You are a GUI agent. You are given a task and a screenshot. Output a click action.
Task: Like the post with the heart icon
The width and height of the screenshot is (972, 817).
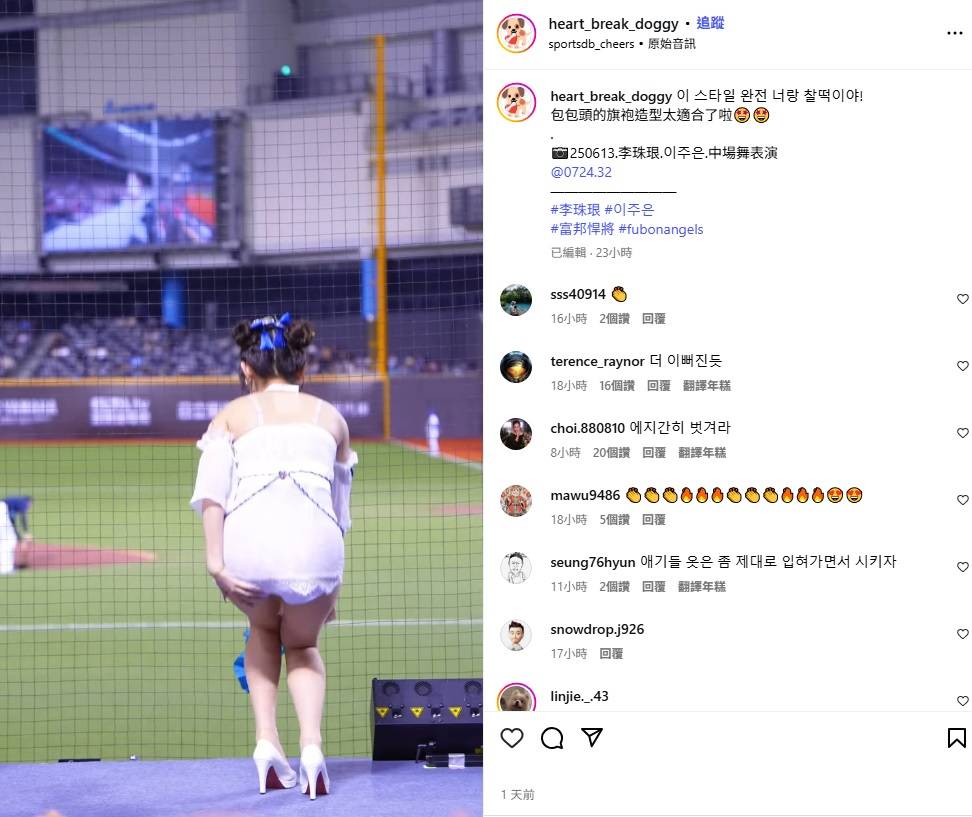tap(512, 738)
